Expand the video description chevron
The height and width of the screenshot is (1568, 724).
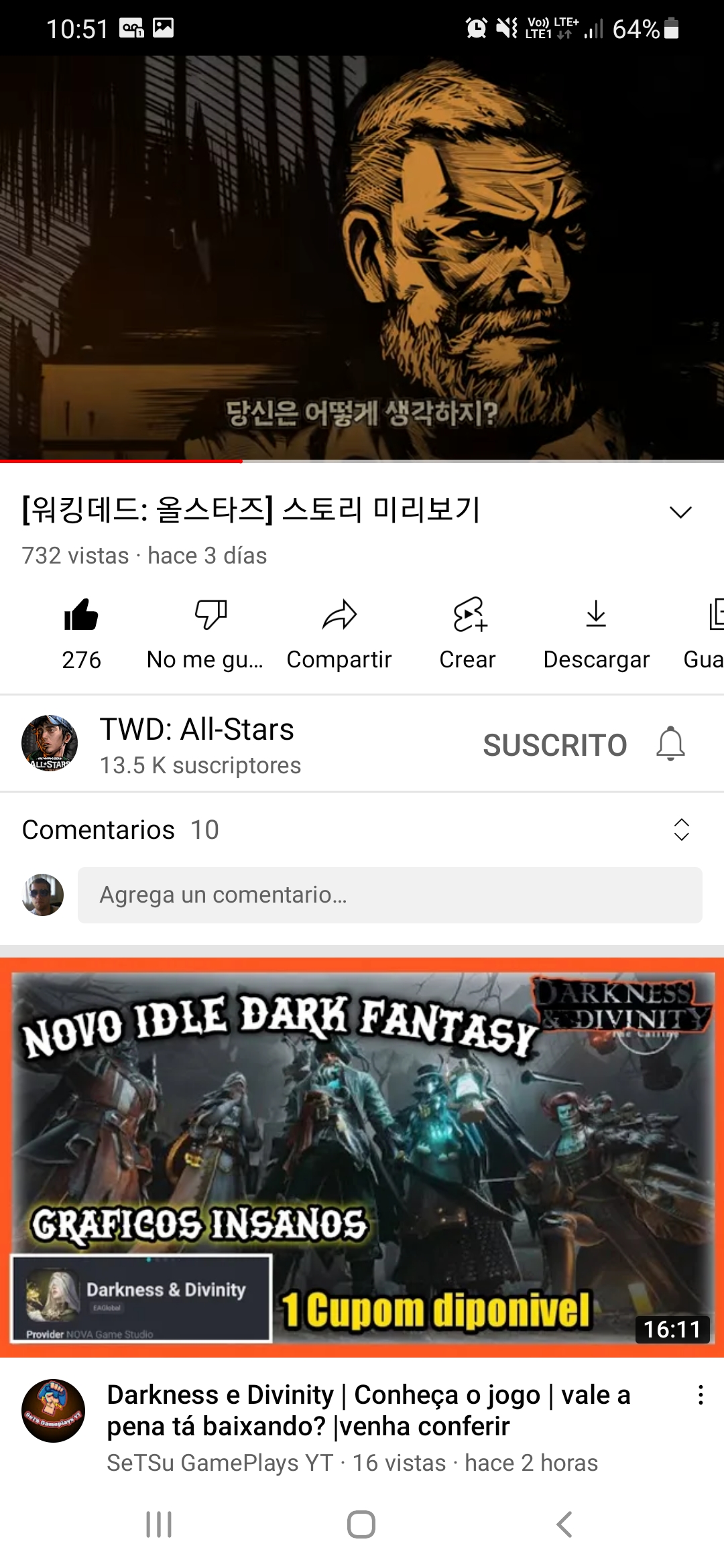[x=680, y=513]
